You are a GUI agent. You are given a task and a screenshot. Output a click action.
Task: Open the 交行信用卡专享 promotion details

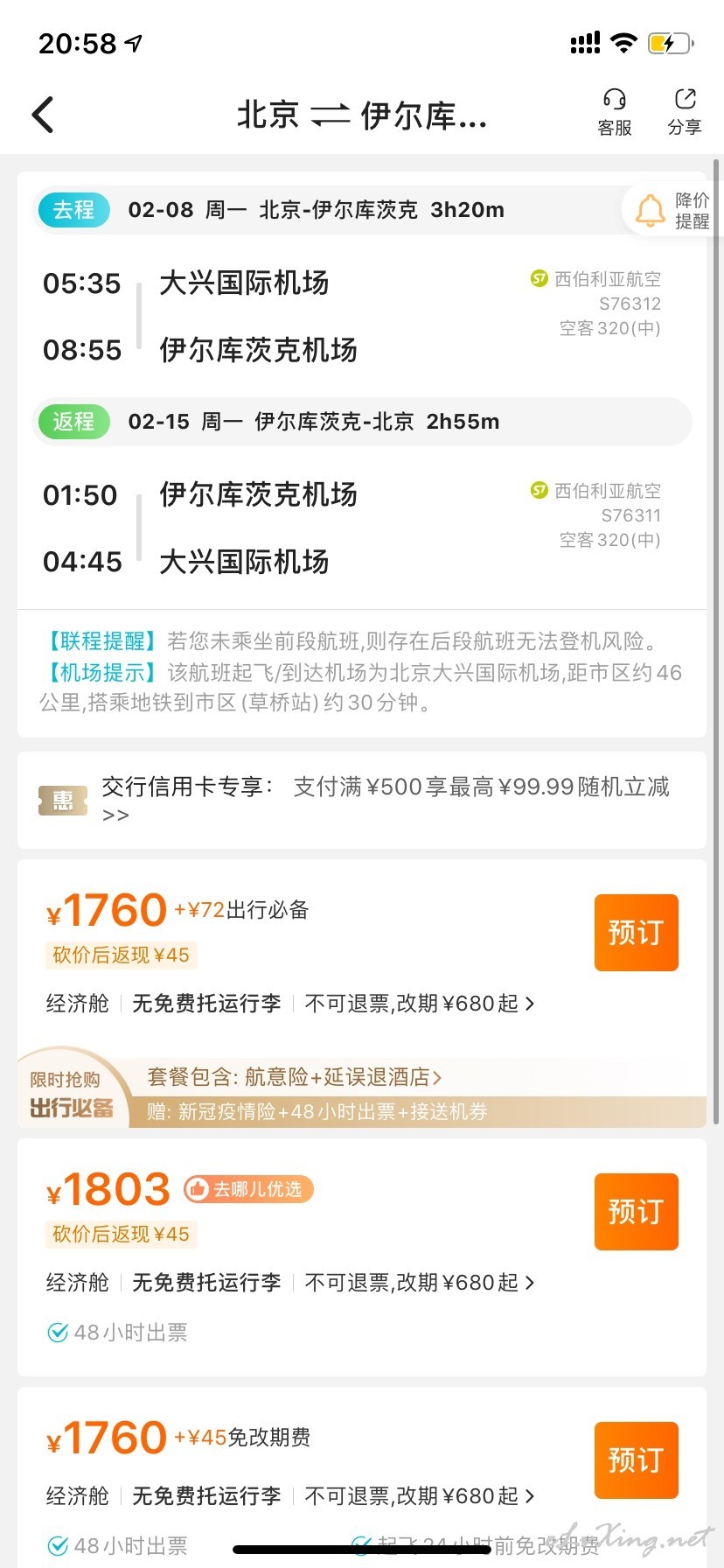362,800
